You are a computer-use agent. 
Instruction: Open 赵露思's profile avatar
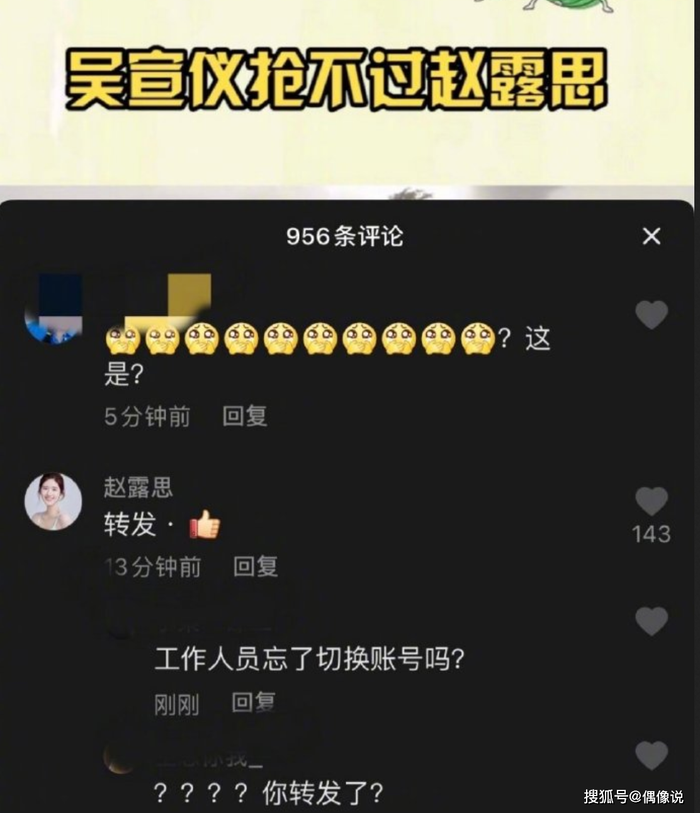[53, 501]
